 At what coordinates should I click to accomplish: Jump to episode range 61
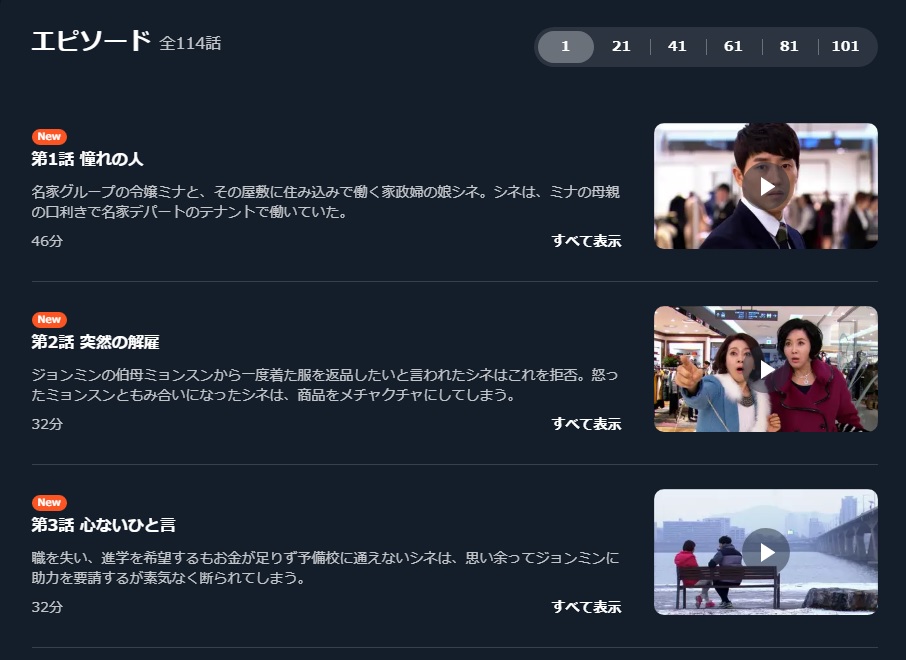733,46
